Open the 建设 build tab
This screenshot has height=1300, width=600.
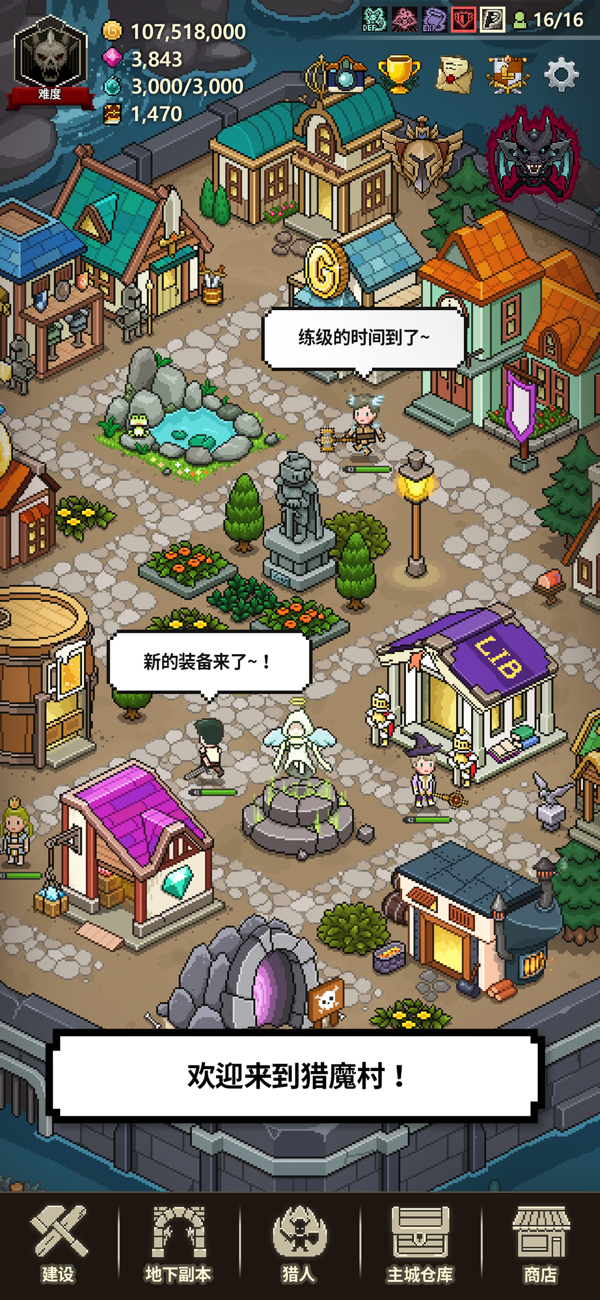[58, 1245]
